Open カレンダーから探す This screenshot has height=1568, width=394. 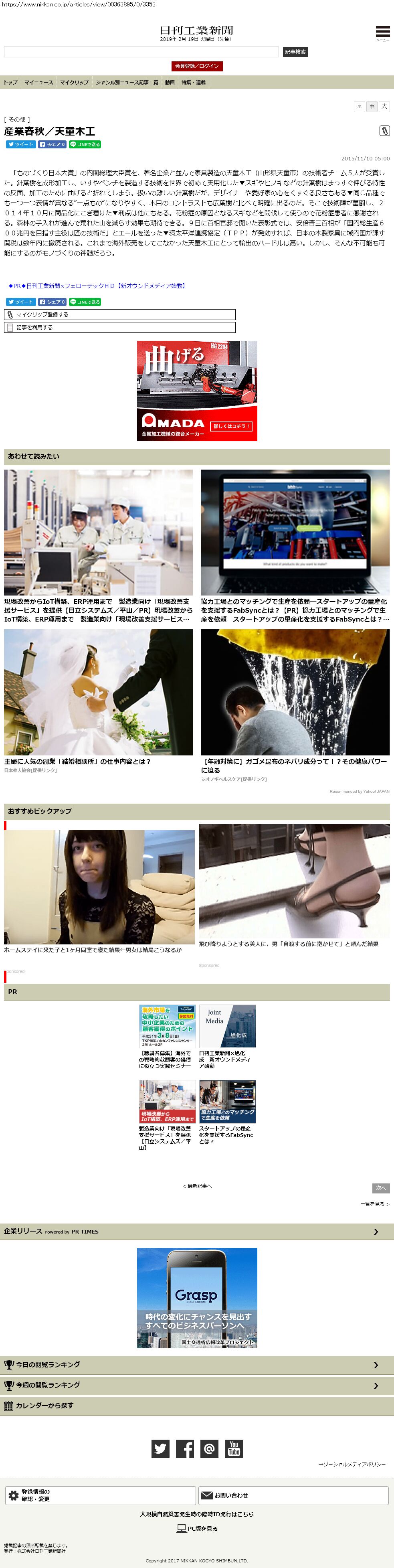(x=197, y=1406)
